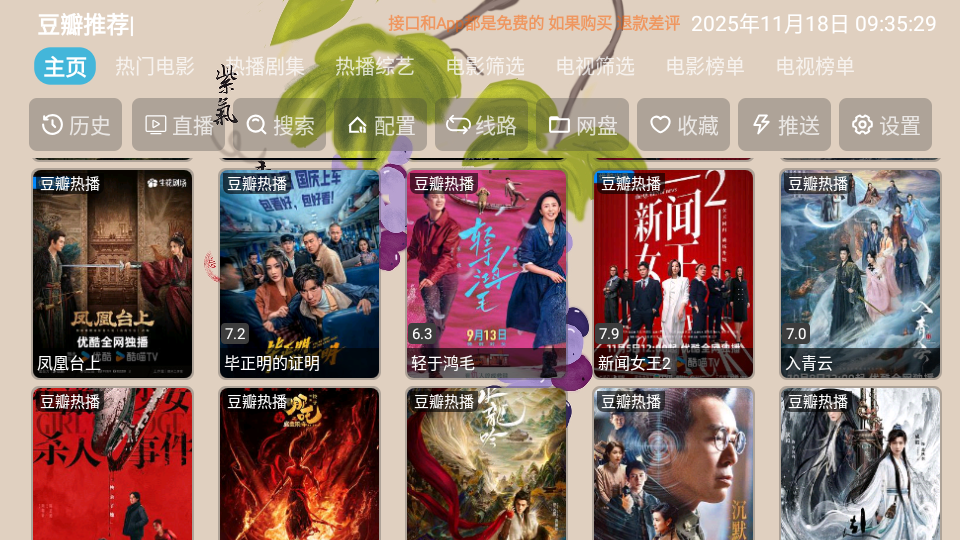
Task: Open 搜索 to search titles
Action: tap(280, 125)
